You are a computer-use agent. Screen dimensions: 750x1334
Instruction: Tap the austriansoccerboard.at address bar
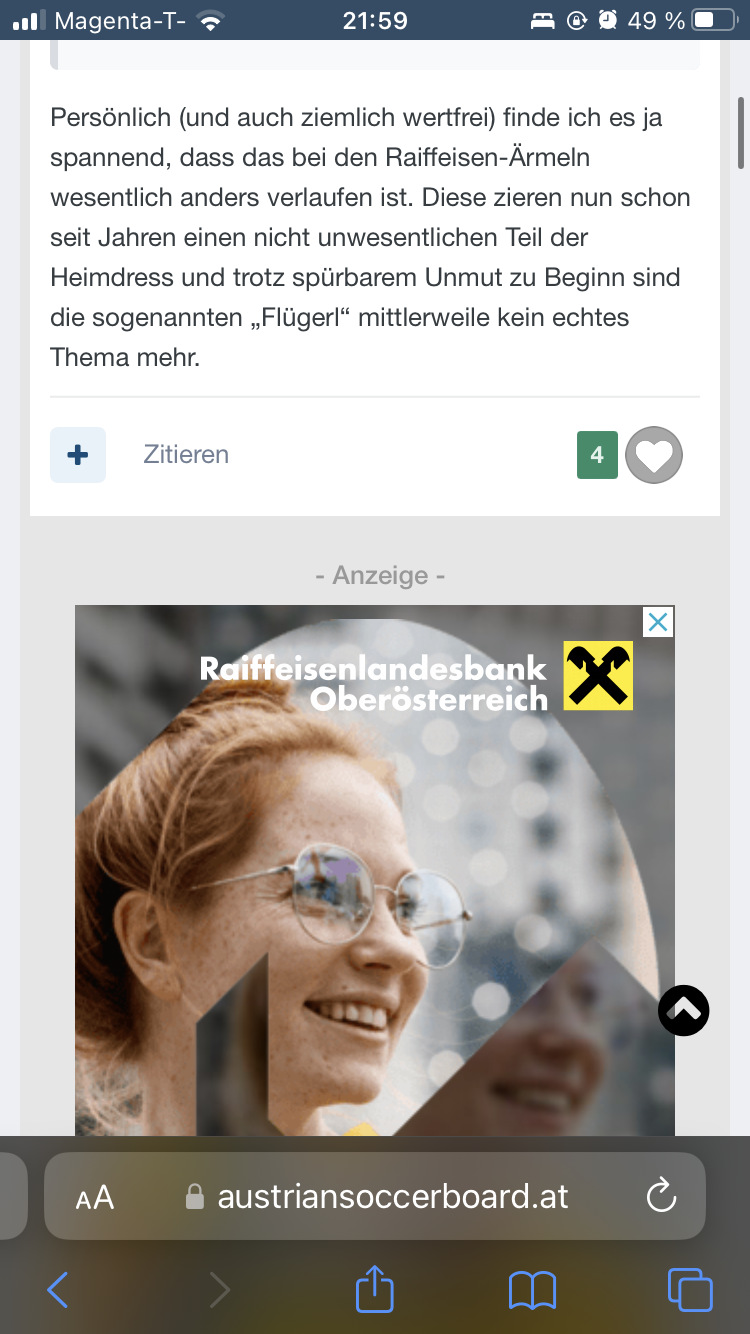pyautogui.click(x=375, y=1196)
